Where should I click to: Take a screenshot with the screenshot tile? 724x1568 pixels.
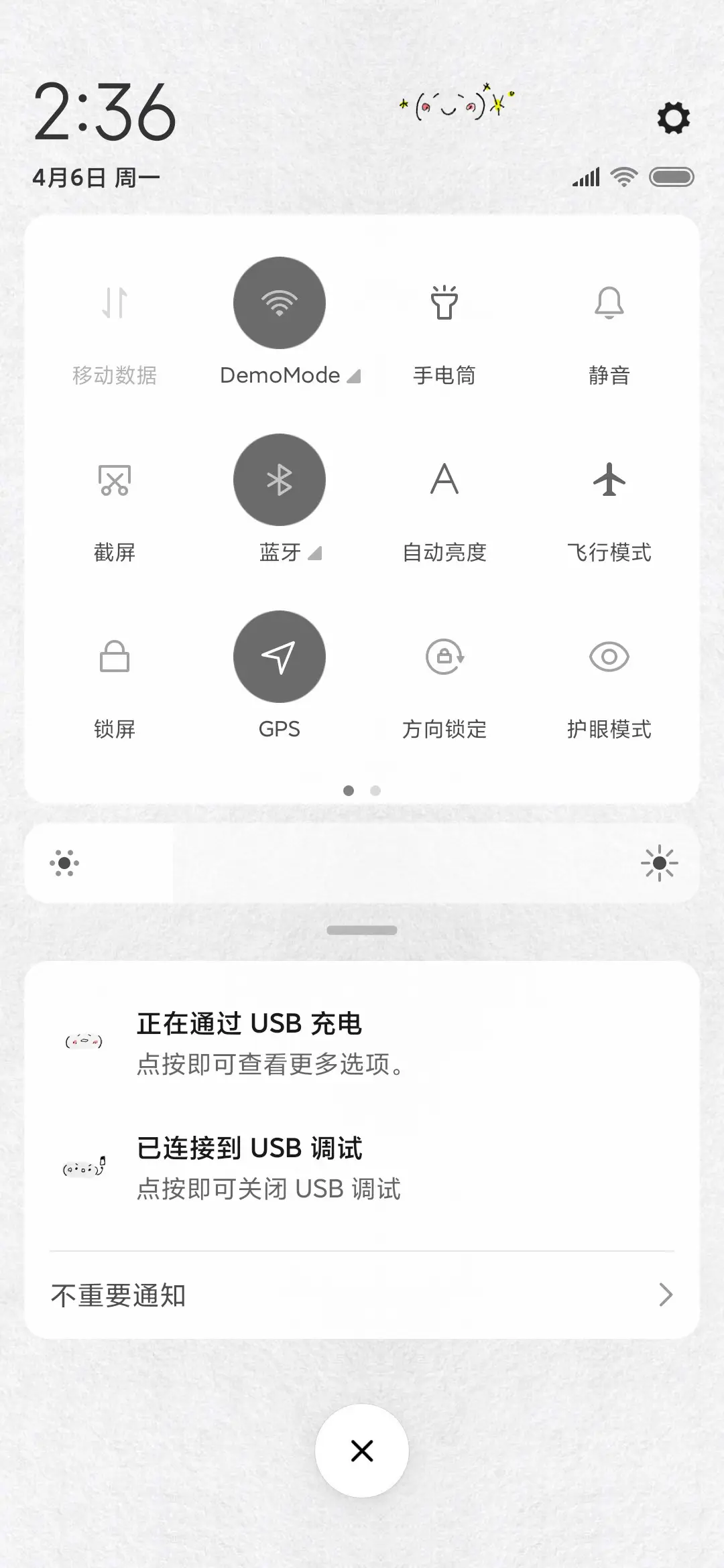point(115,480)
